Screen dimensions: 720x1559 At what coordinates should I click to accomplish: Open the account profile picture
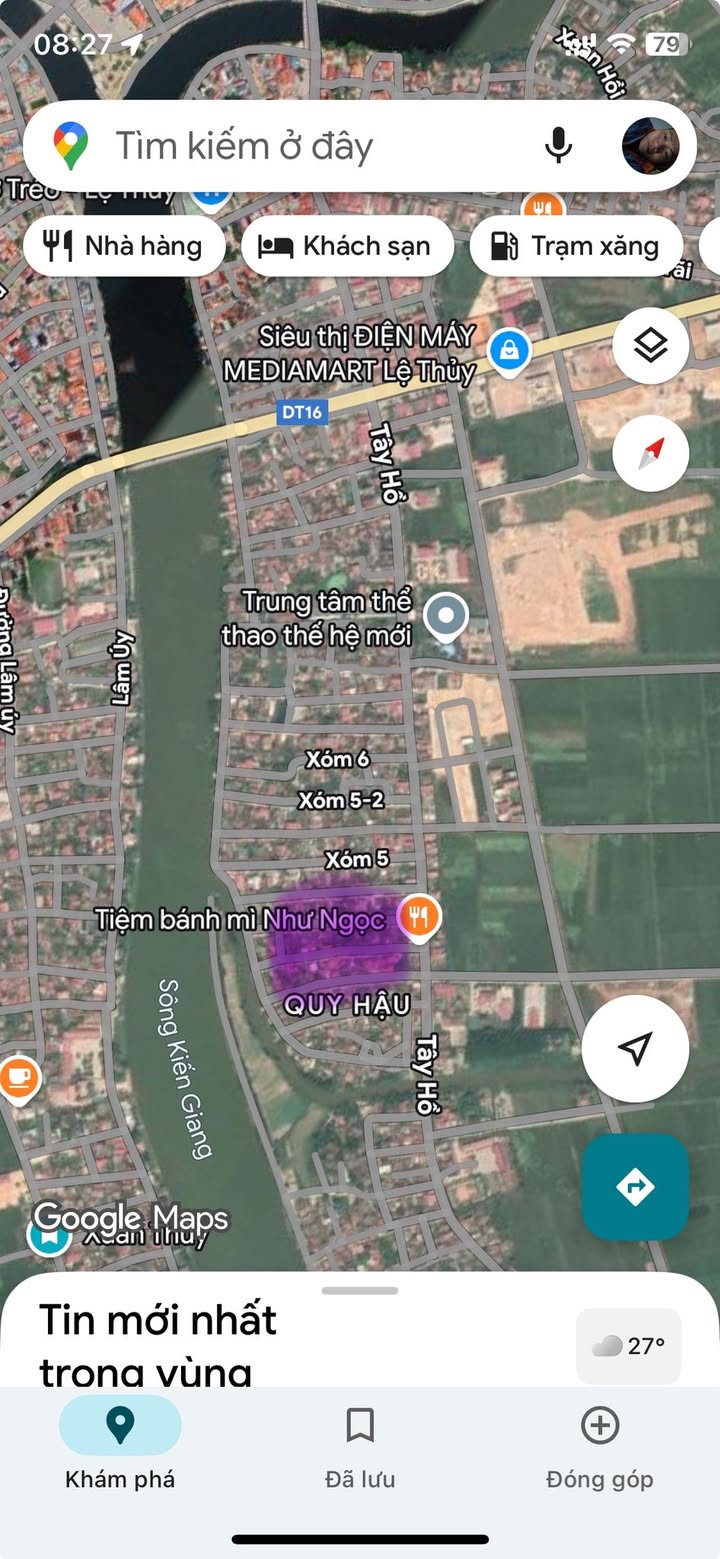[650, 146]
